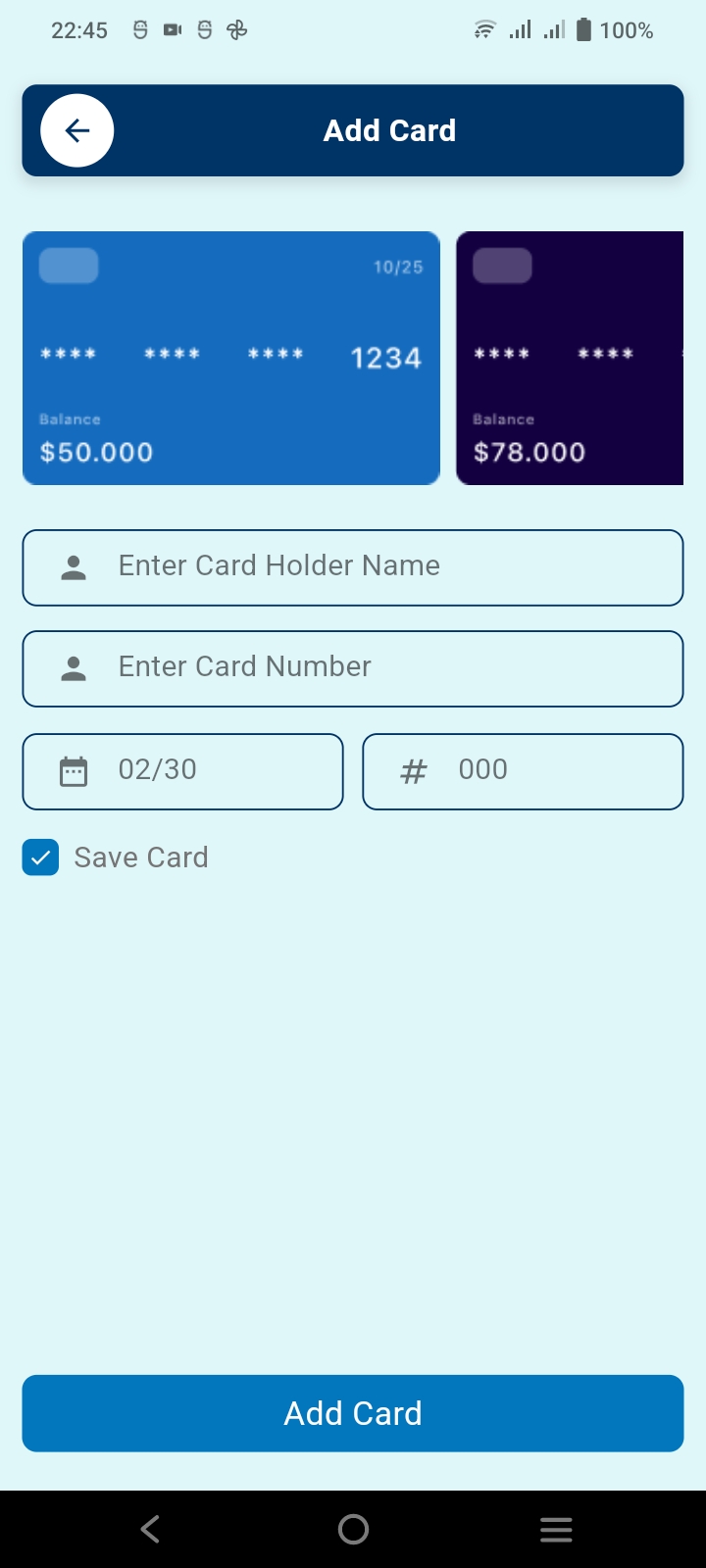Tap the navigation back chevron at screen bottom
This screenshot has height=1568, width=706.
coord(149,1528)
